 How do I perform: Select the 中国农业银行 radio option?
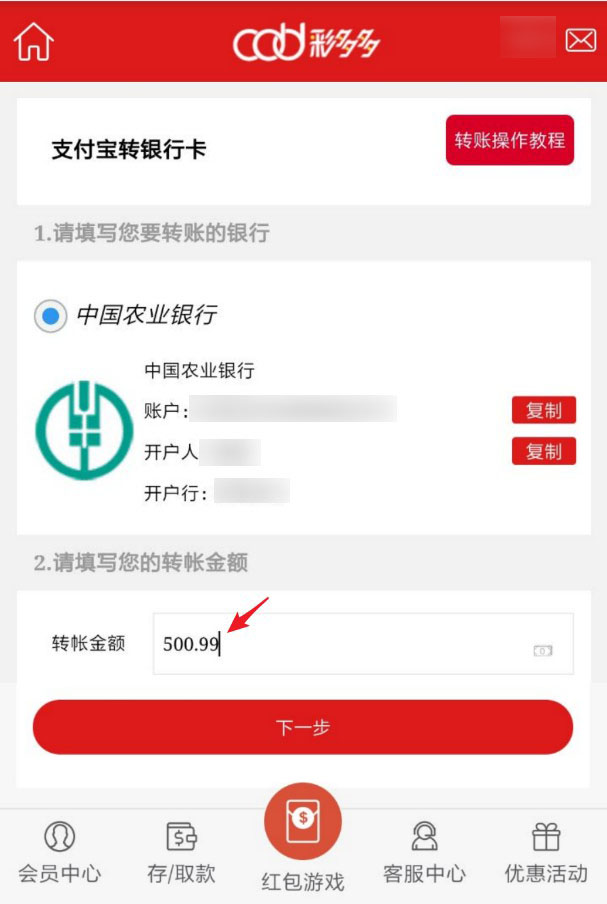coord(50,316)
